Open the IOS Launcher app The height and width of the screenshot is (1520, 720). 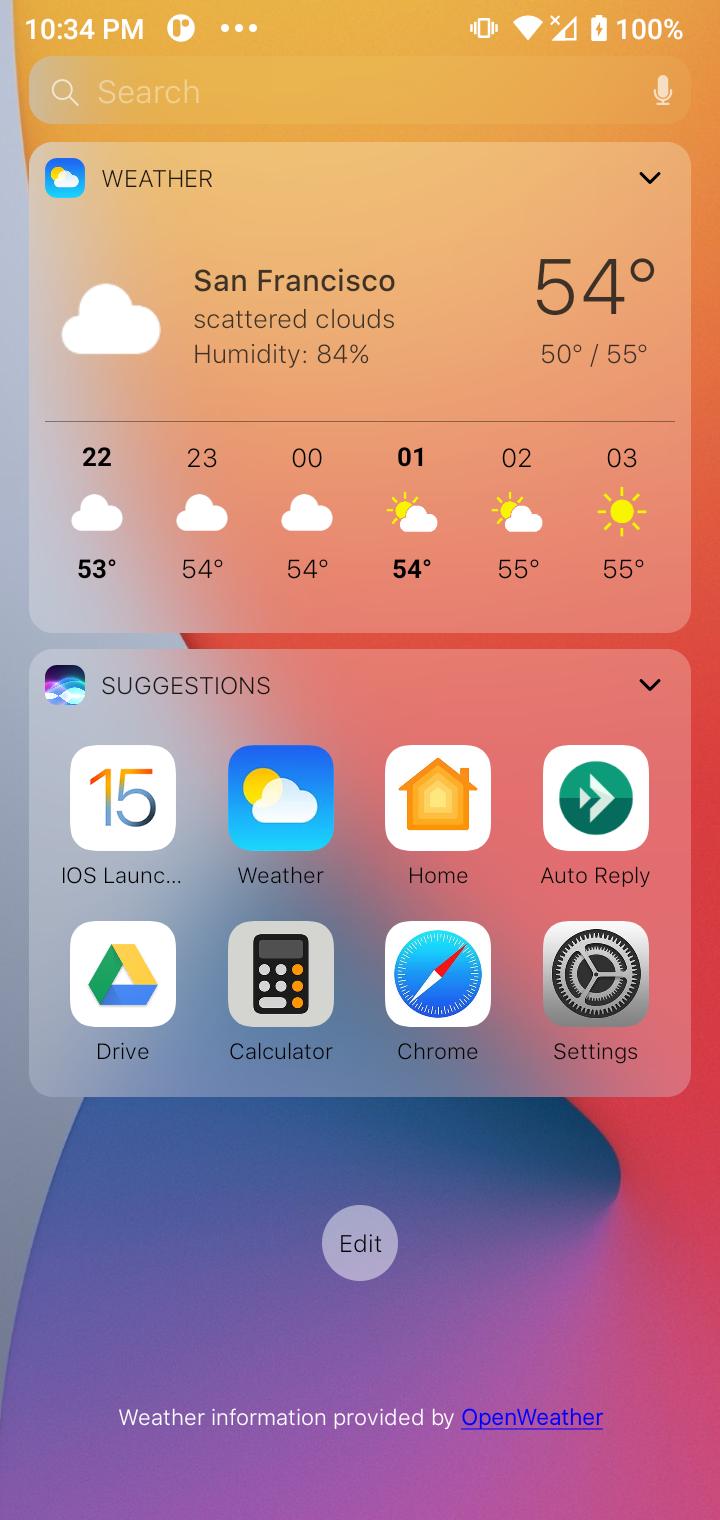(x=123, y=798)
